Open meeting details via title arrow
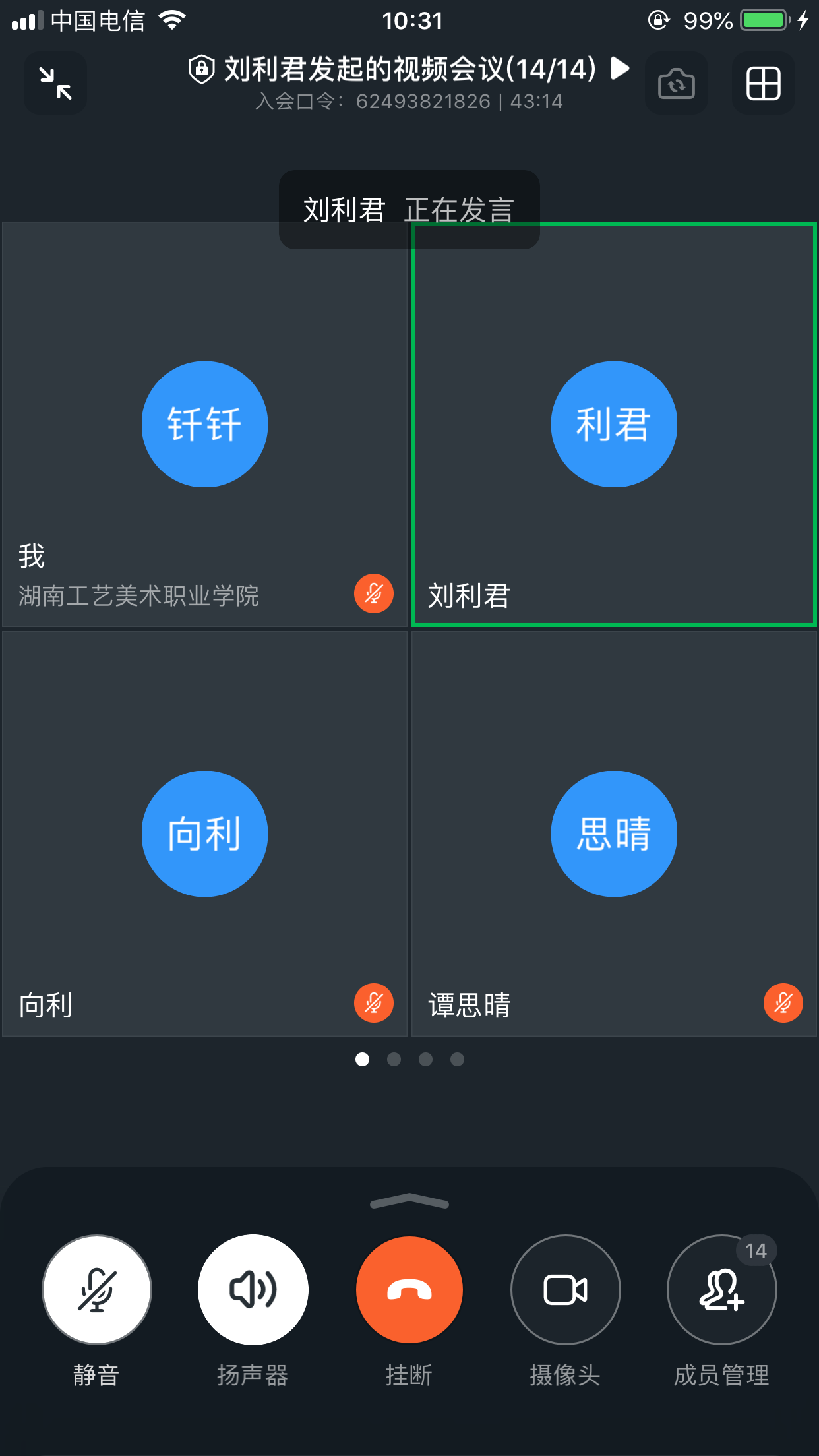 620,68
